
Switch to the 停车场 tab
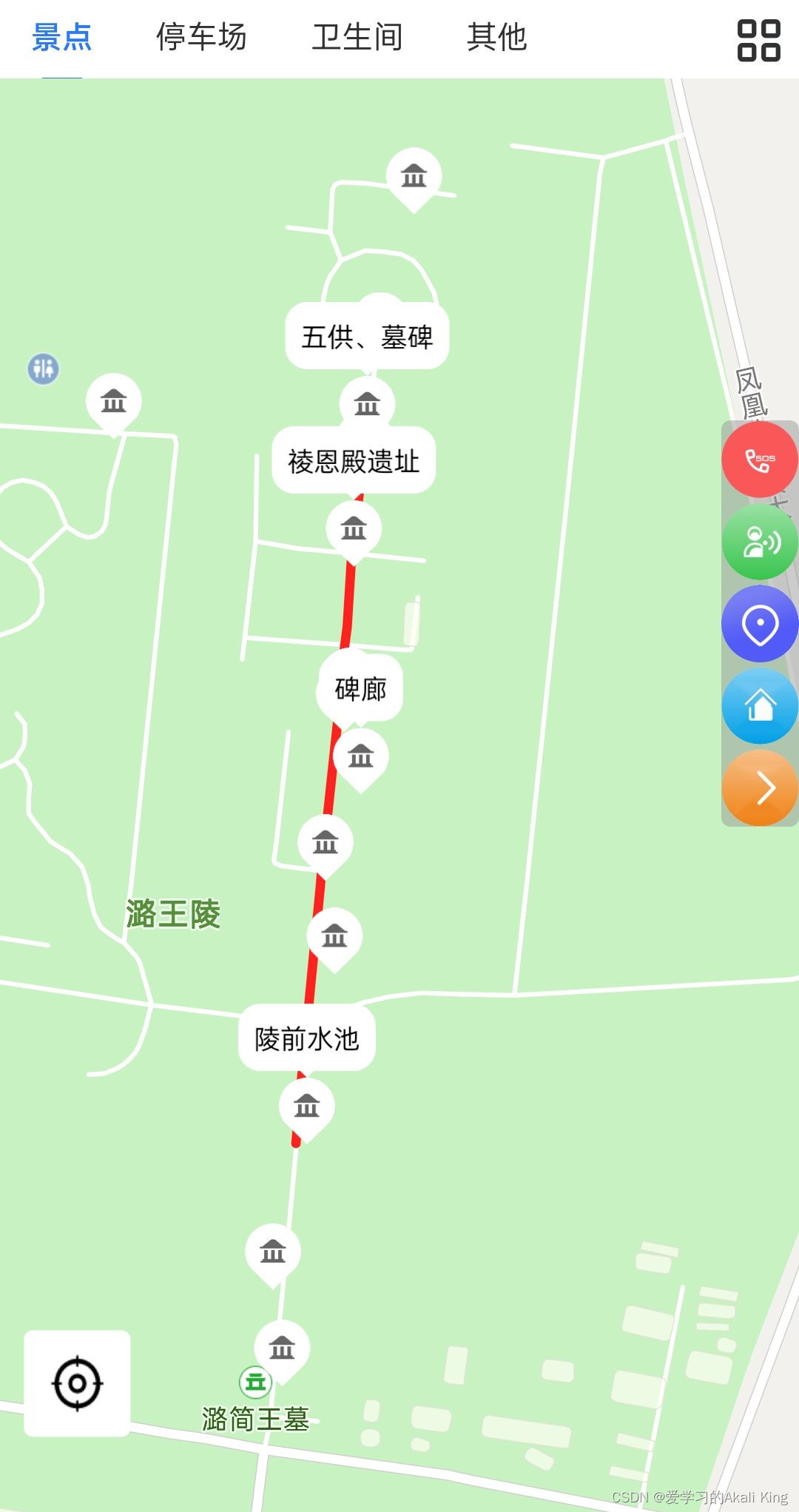tap(201, 38)
